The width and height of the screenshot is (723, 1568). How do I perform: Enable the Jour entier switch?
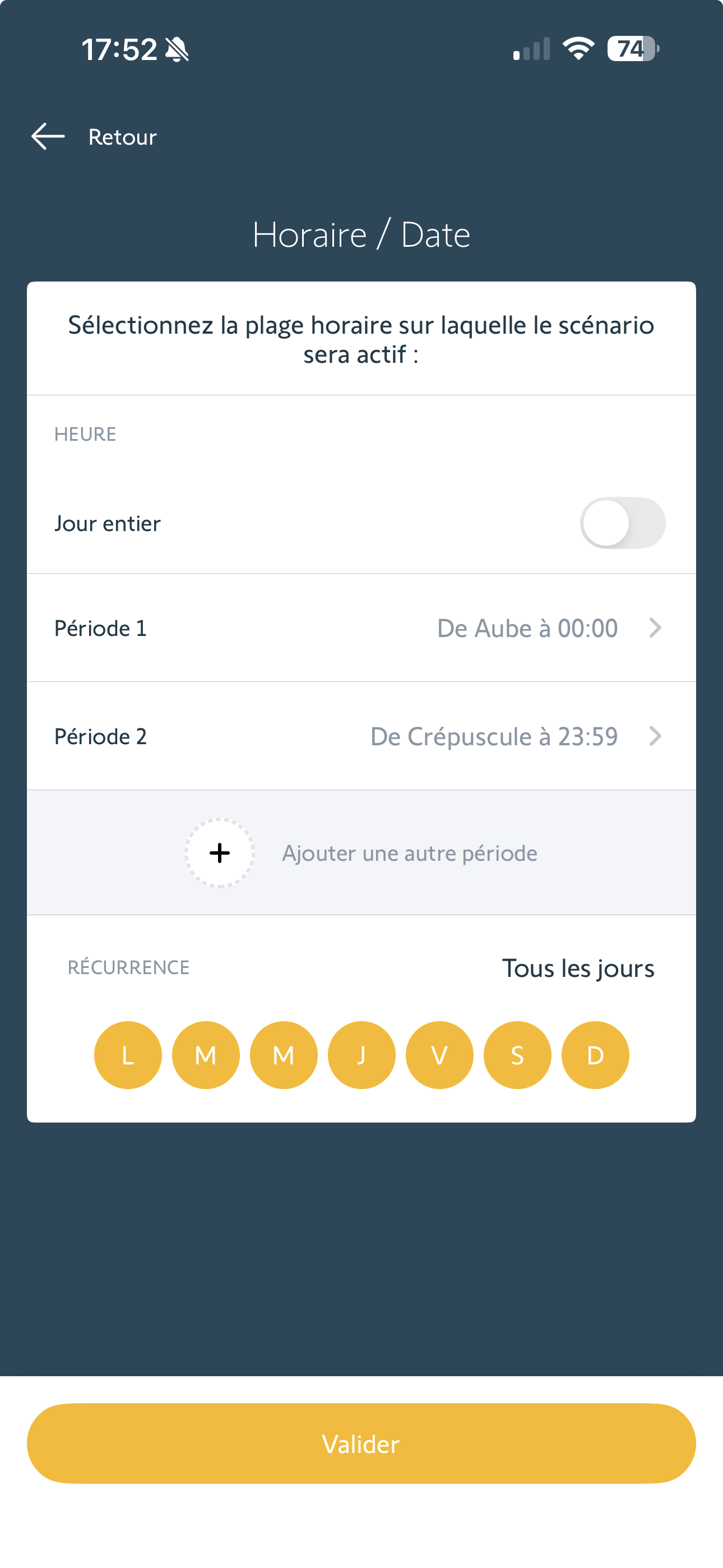622,523
